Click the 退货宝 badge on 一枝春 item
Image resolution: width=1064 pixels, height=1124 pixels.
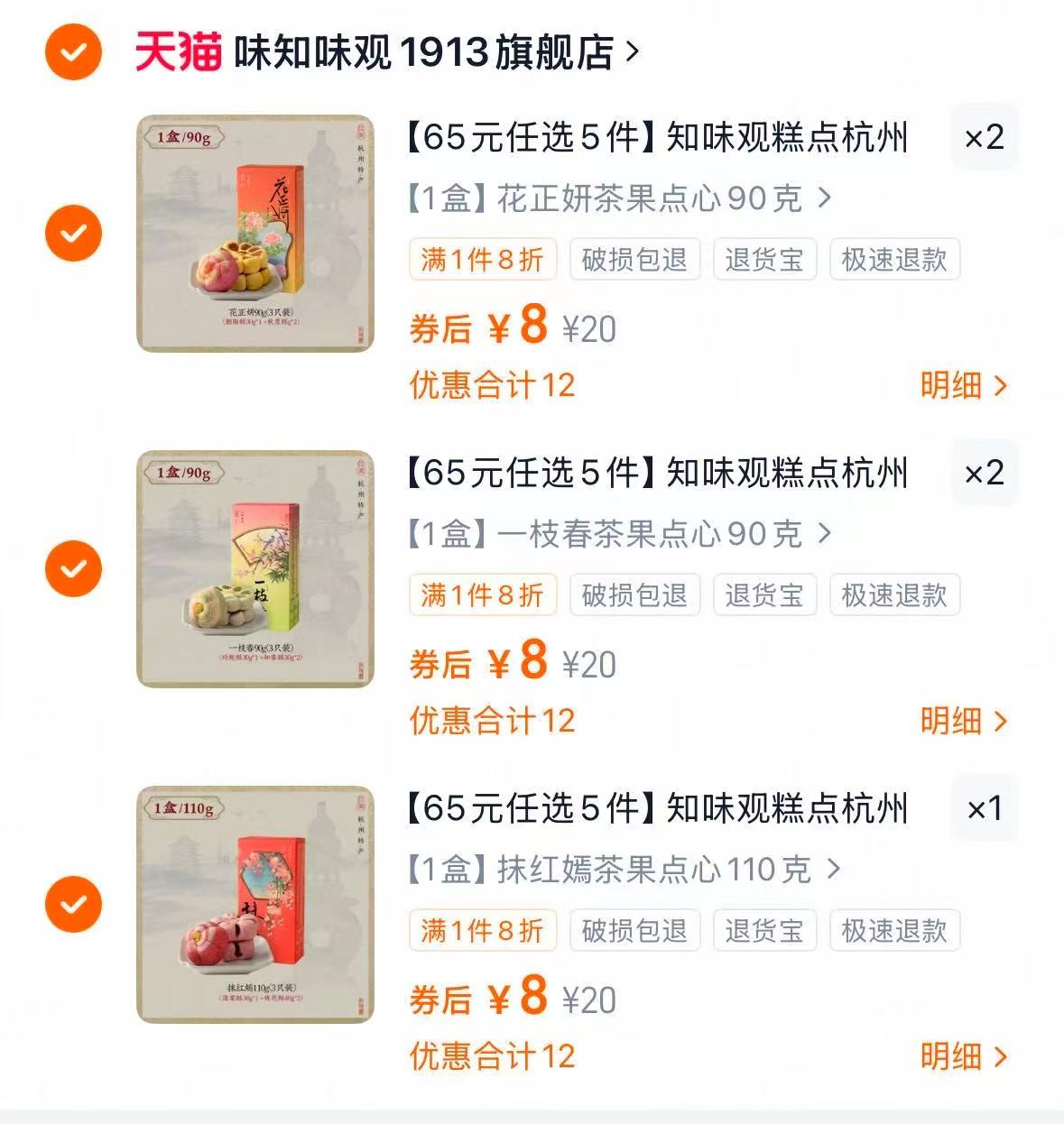click(763, 594)
